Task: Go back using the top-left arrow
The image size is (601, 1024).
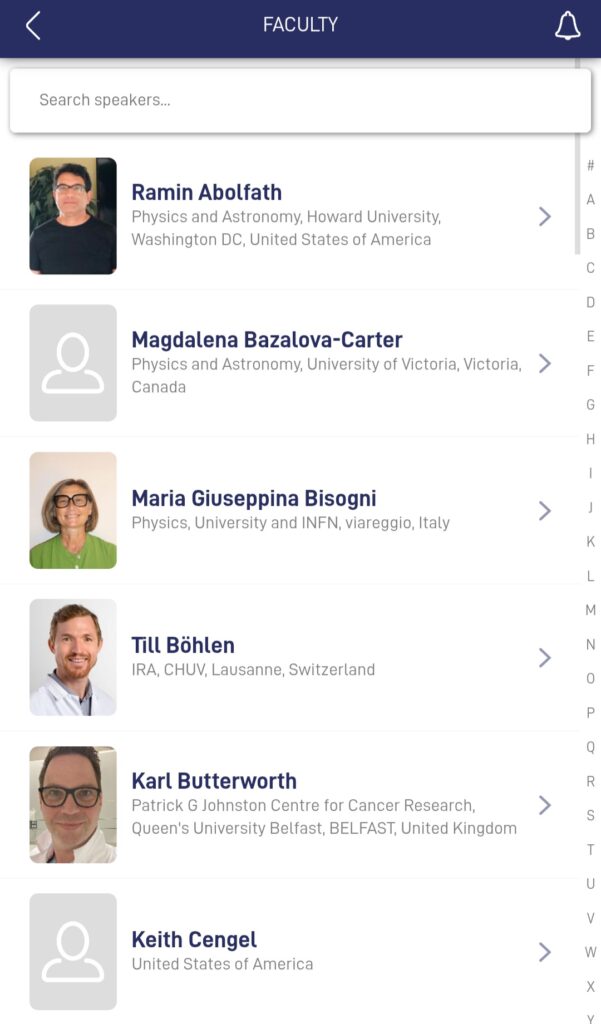Action: tap(33, 26)
